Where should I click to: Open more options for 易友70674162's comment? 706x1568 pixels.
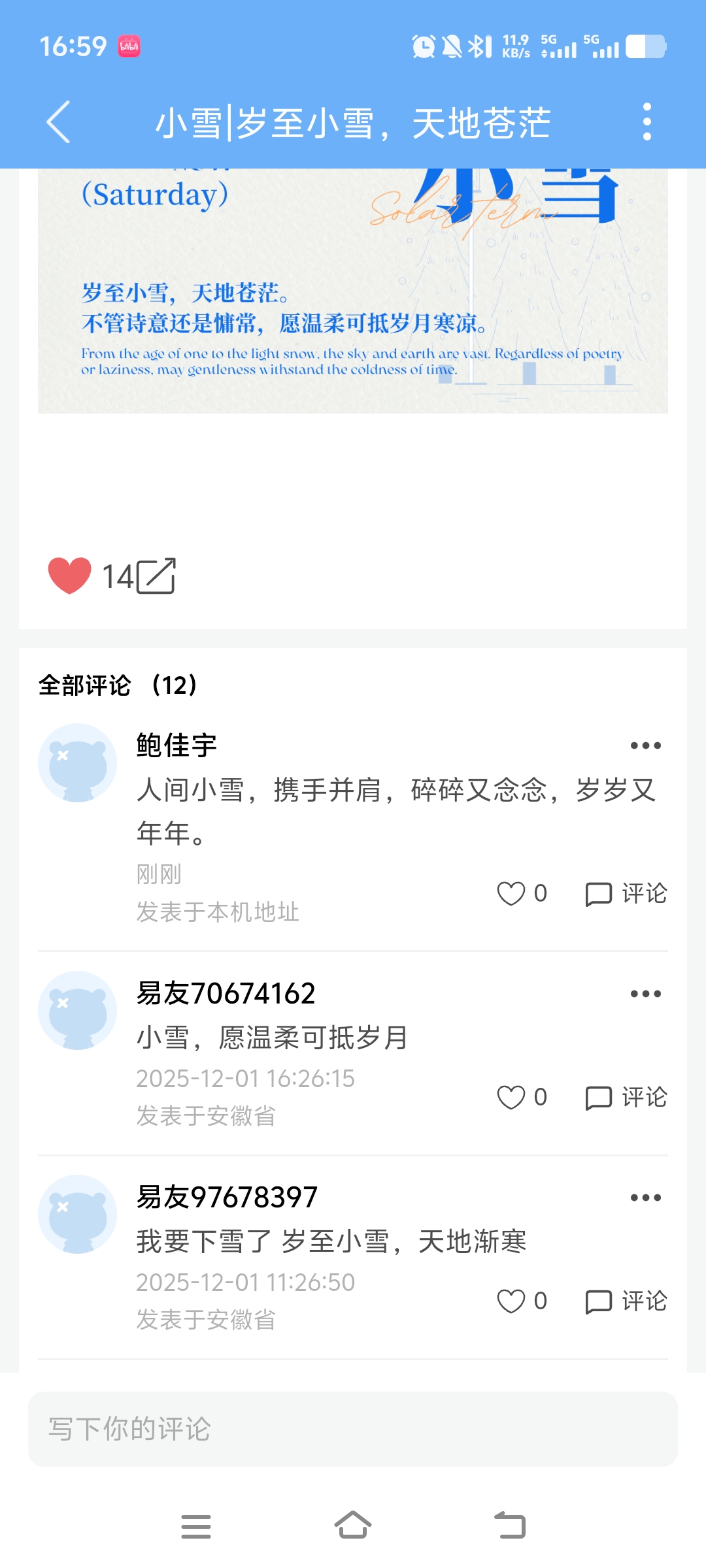[645, 994]
